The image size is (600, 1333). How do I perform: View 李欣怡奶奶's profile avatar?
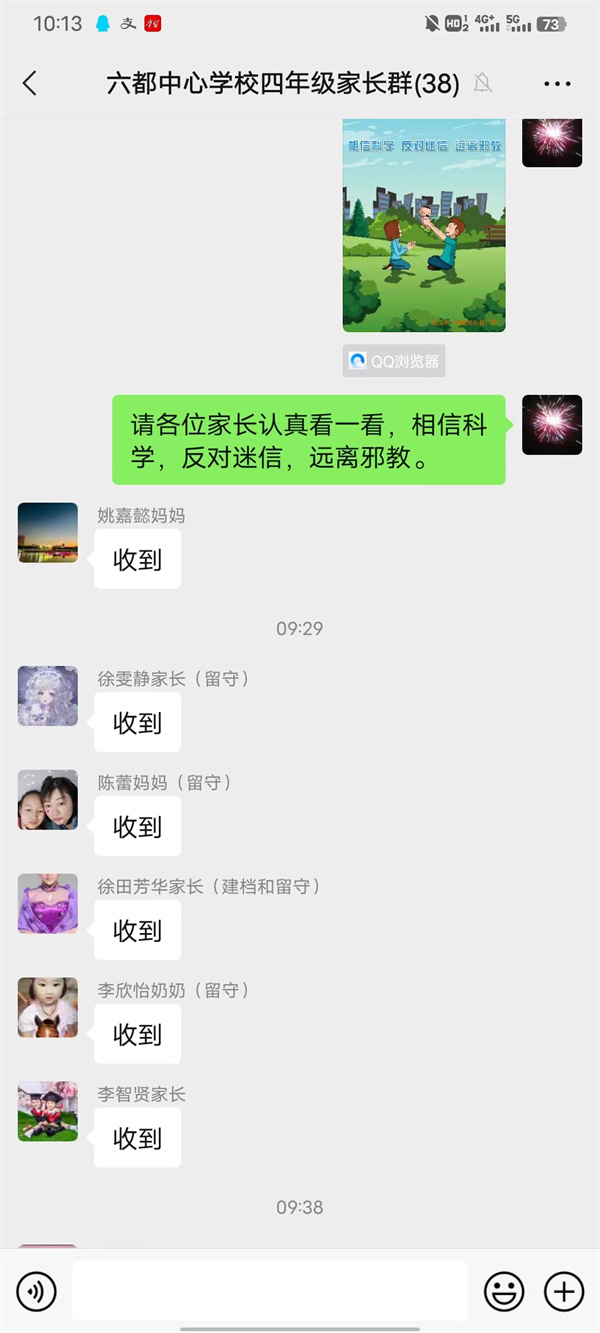(x=48, y=1008)
